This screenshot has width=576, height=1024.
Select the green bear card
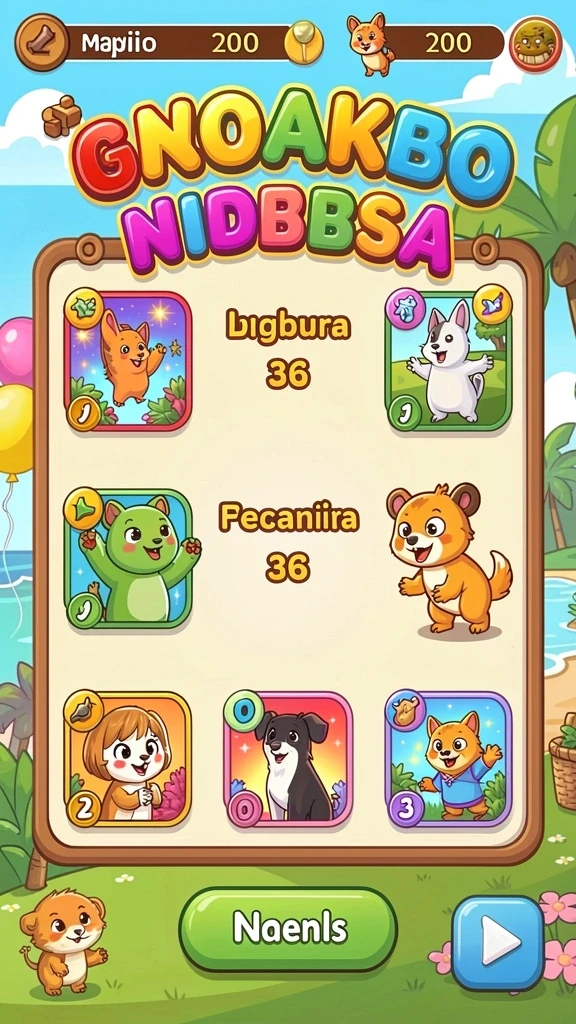(128, 559)
